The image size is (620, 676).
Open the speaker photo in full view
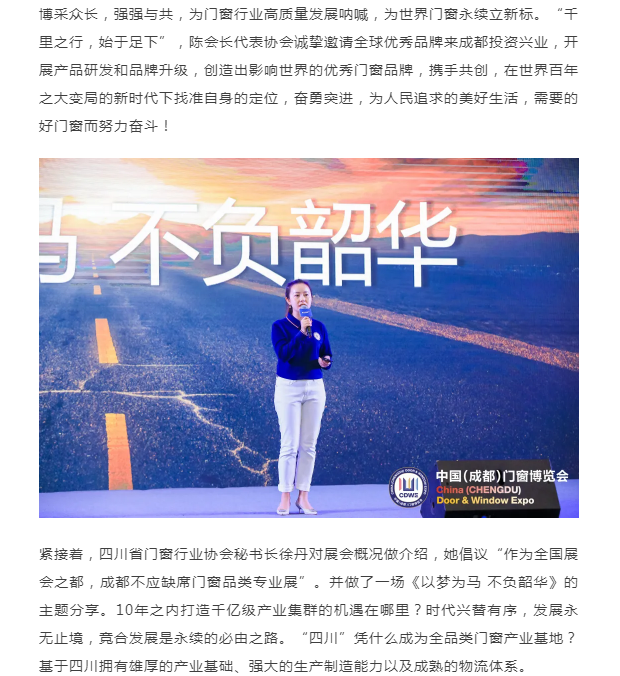(309, 337)
